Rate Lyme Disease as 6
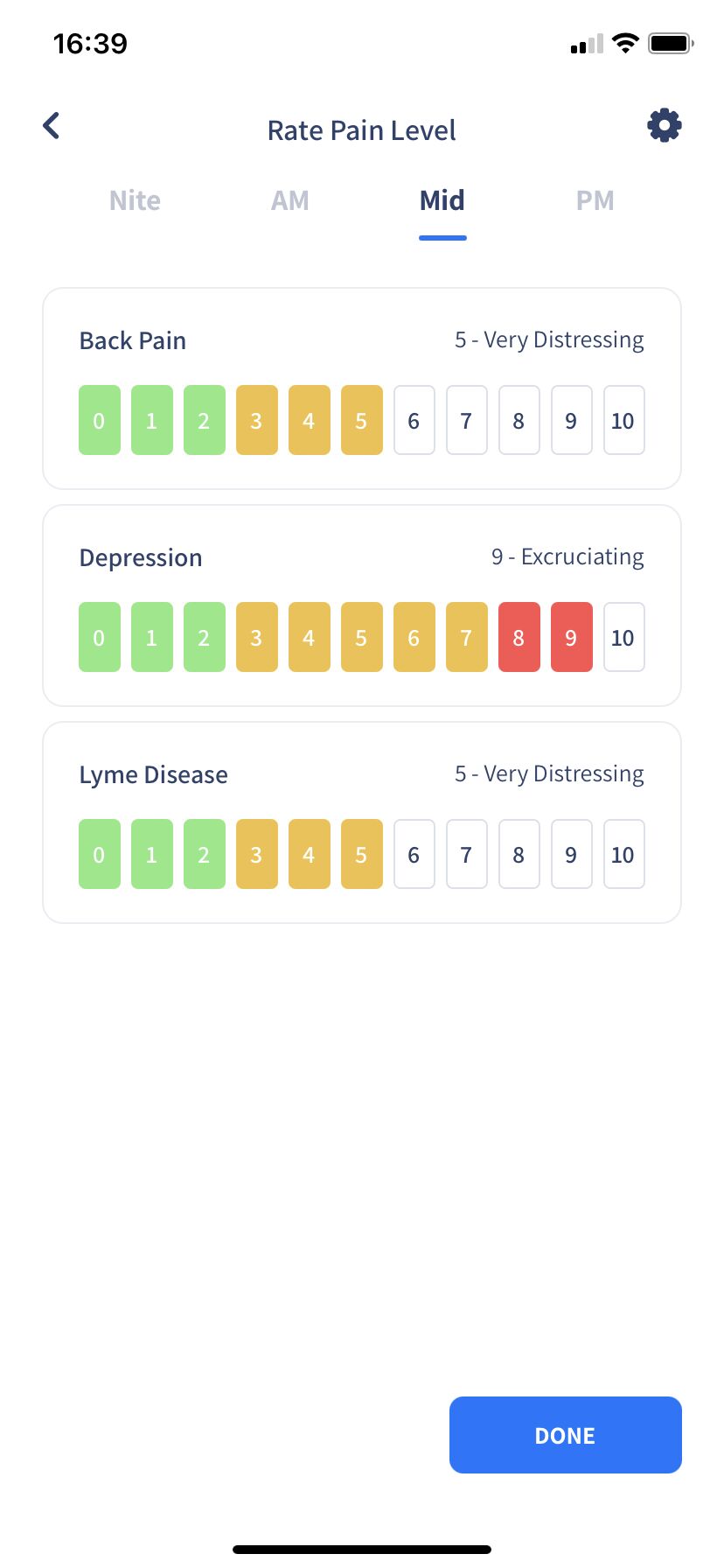724x1568 pixels. (414, 854)
